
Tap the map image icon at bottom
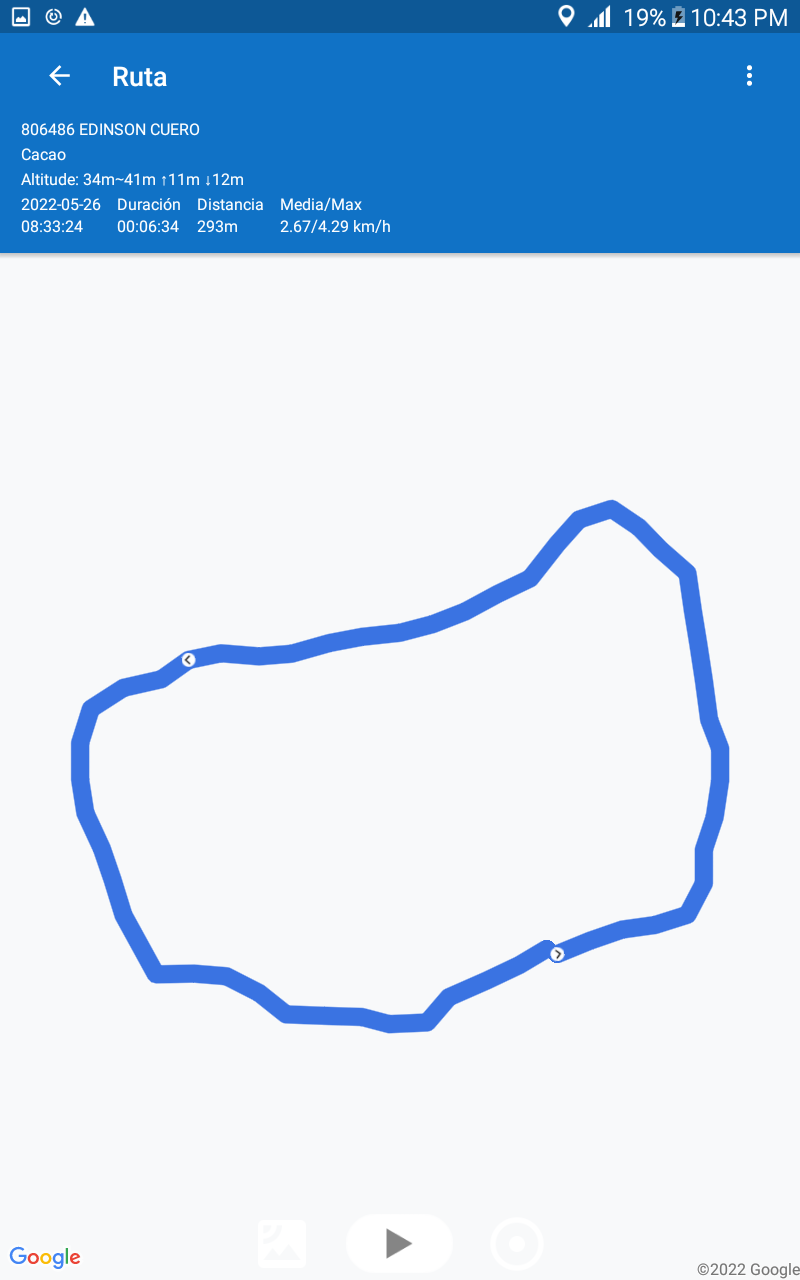point(282,1243)
